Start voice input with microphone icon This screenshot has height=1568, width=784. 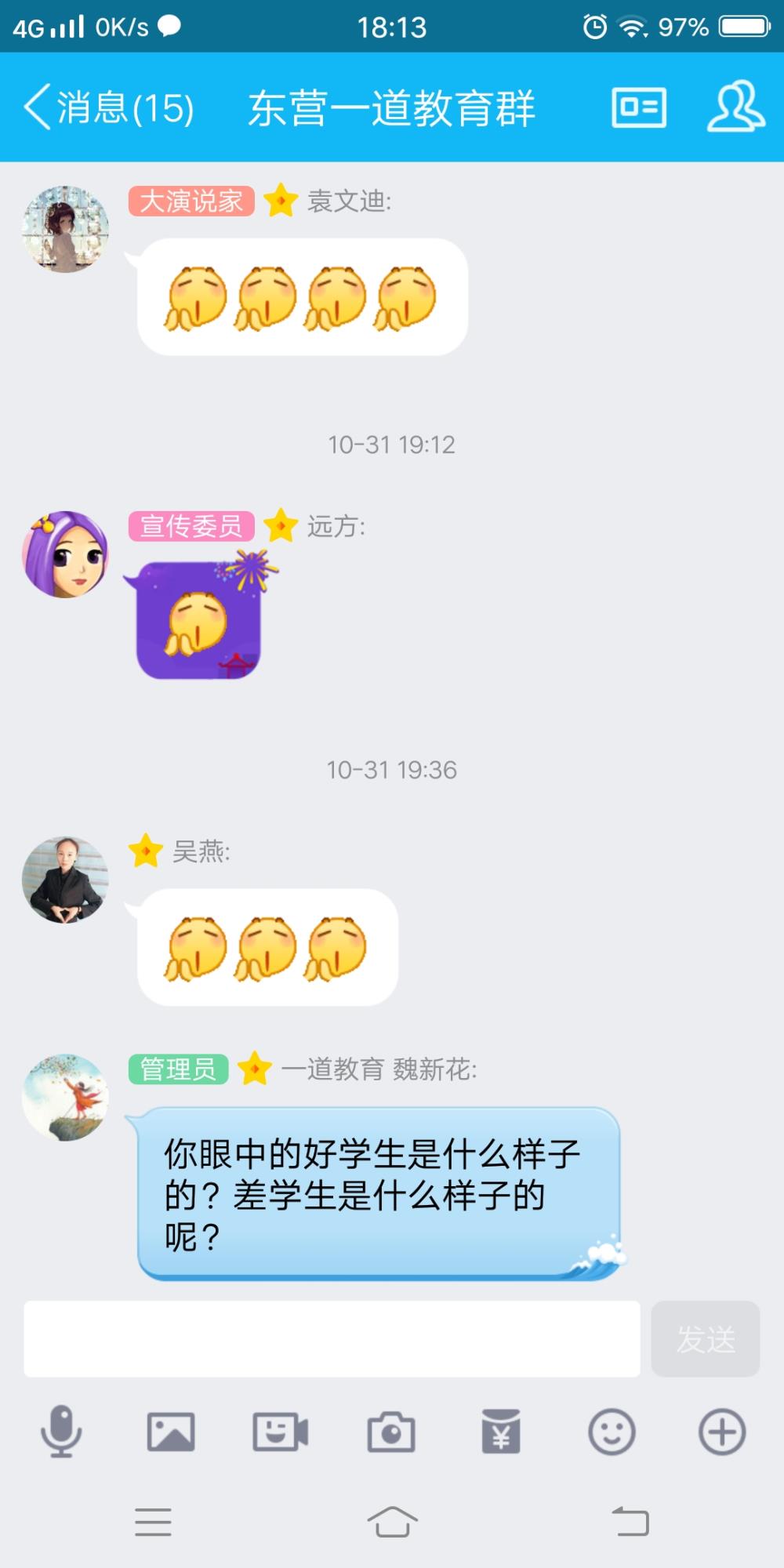point(61,1432)
